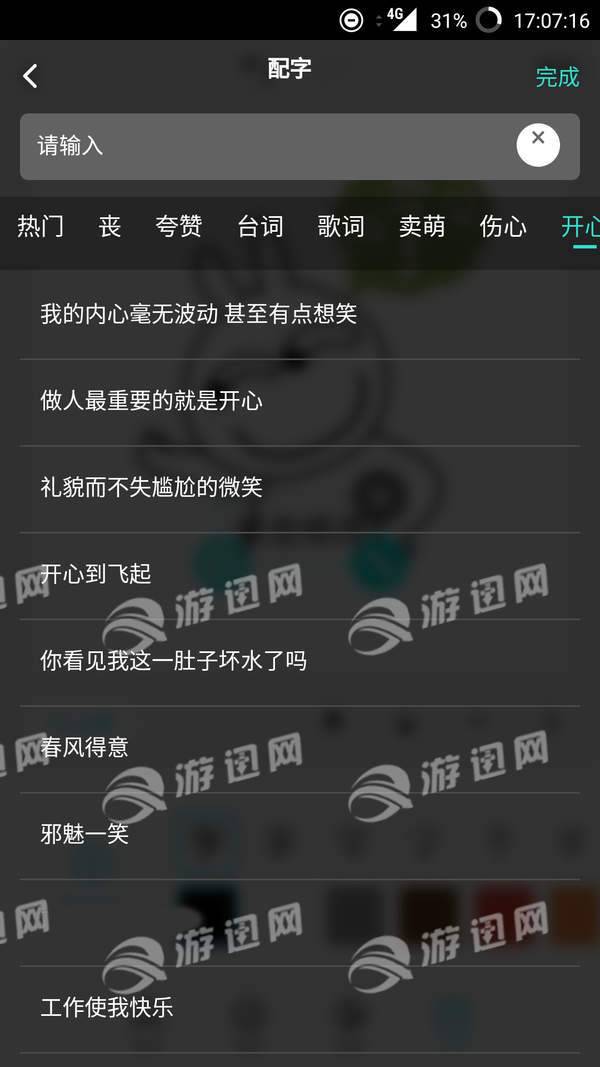Tap 完成 to finish captioning
Viewport: 600px width, 1067px height.
click(557, 77)
